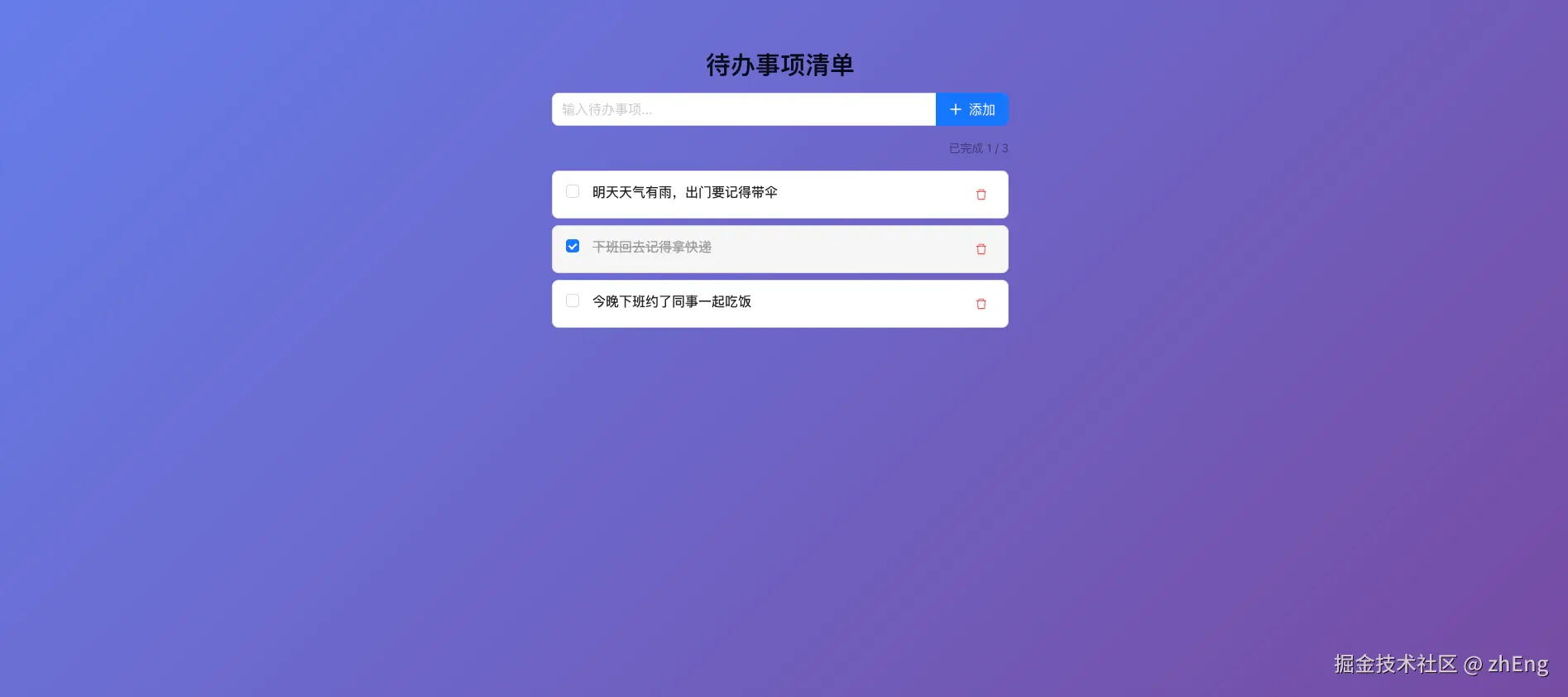Mark 今晚下班约了同事一起吃饭 as done
Screen dimensions: 1568x697
573,300
